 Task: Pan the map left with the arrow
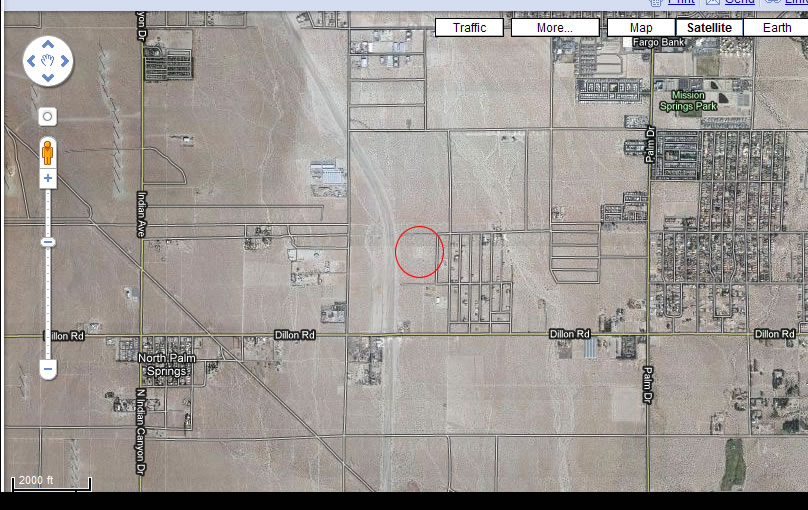[x=32, y=61]
